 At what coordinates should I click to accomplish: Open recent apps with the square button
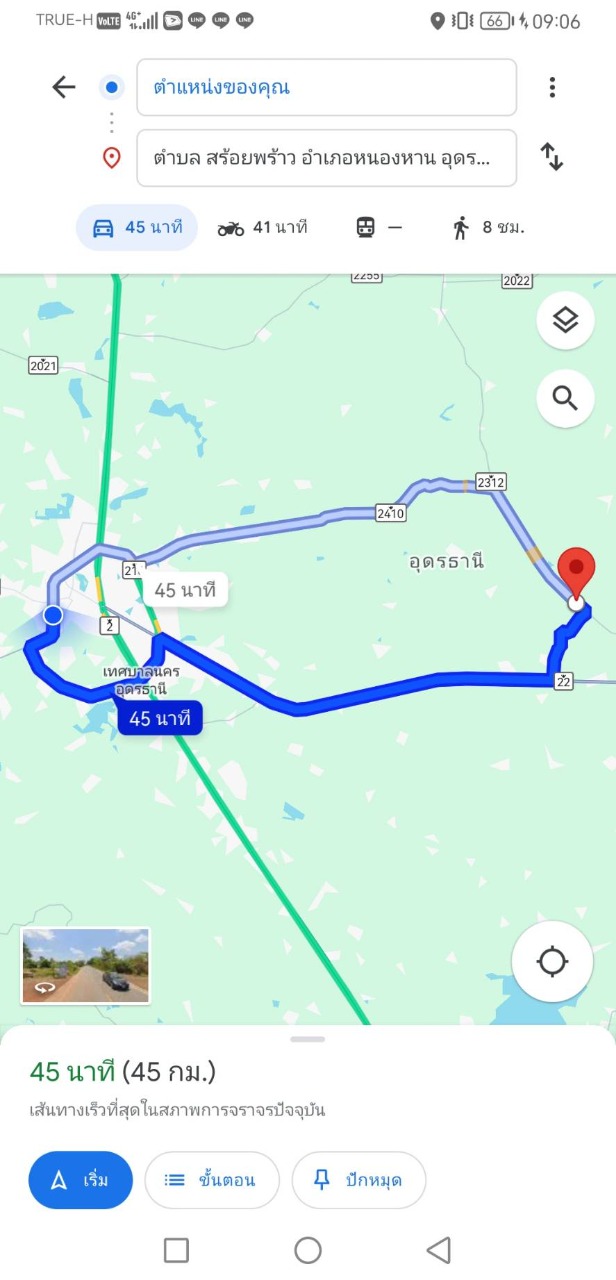(177, 1250)
